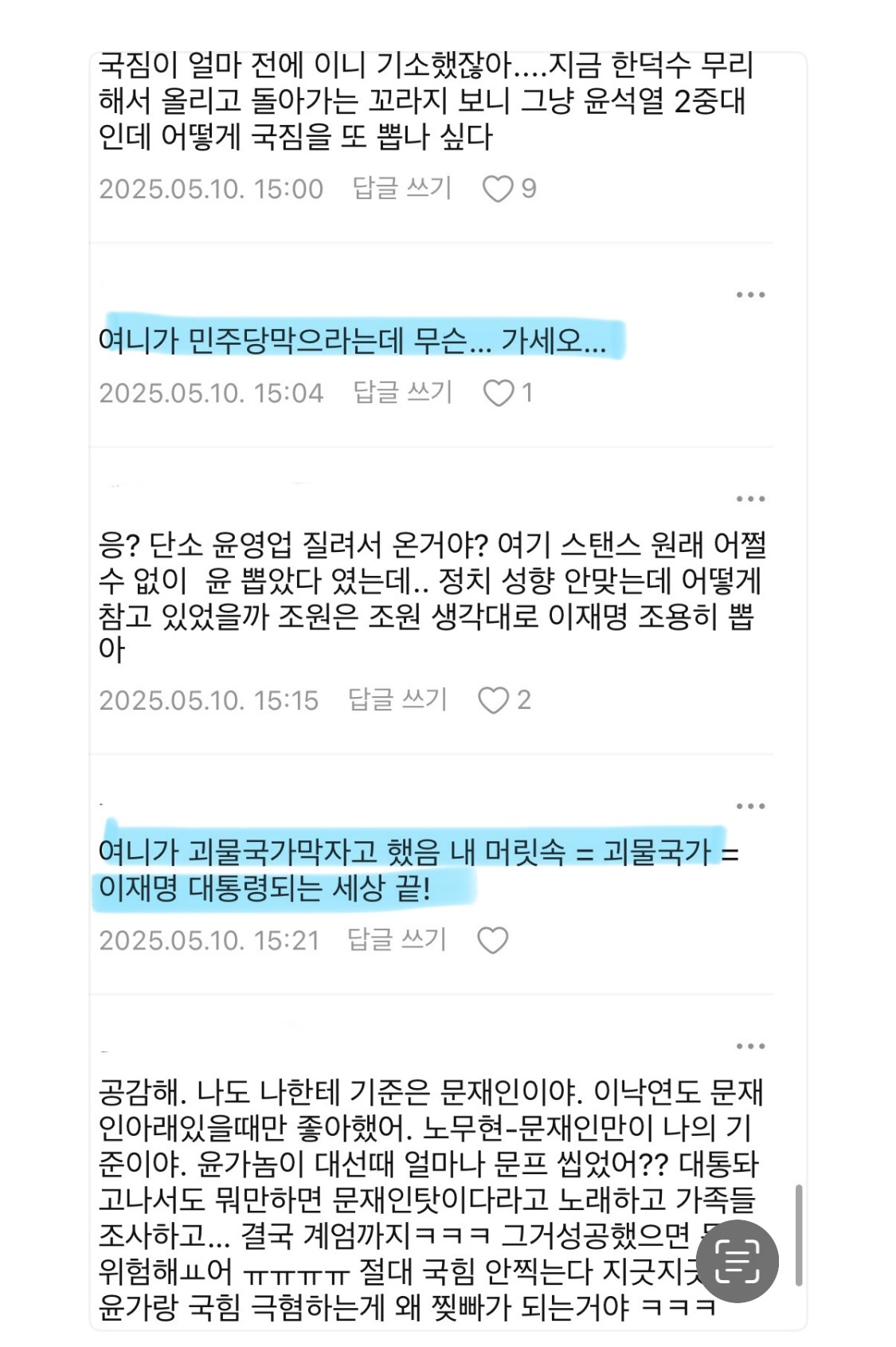
Task: Tap 답글 쓰기 under the 15:21 comment
Action: point(397,941)
